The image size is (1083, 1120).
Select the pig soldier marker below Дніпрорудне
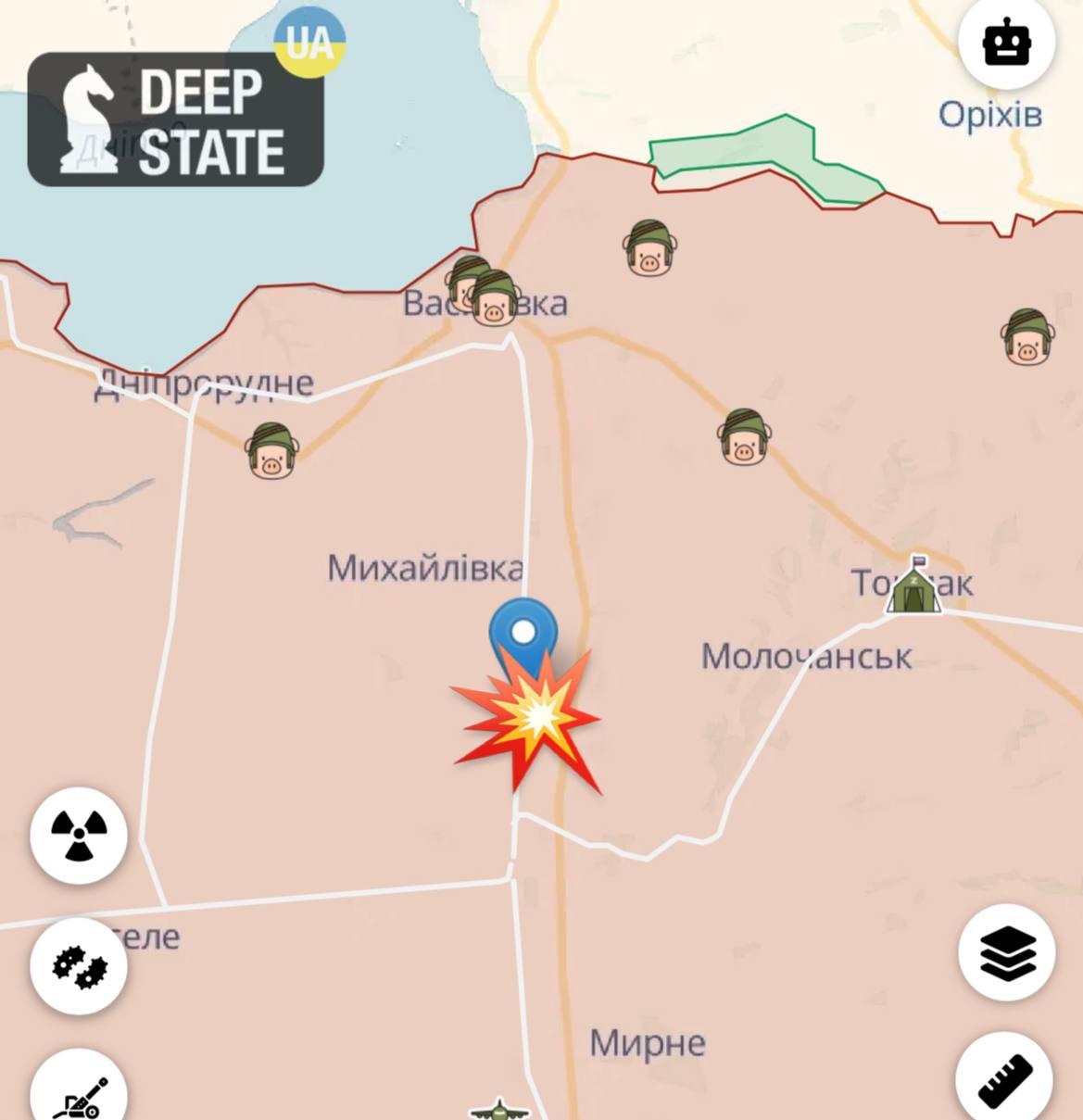[x=271, y=450]
